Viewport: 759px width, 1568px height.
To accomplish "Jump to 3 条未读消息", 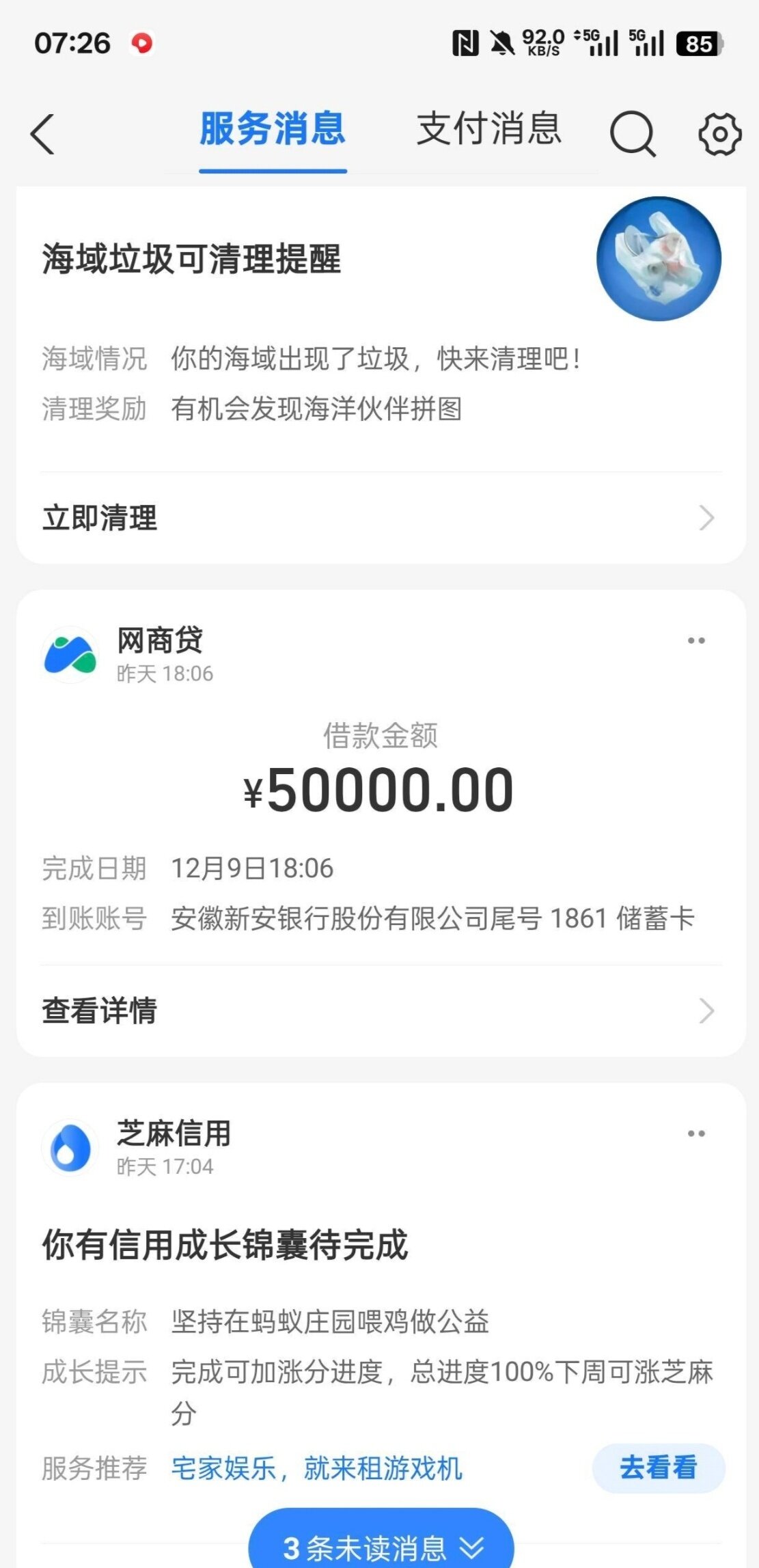I will [381, 1547].
